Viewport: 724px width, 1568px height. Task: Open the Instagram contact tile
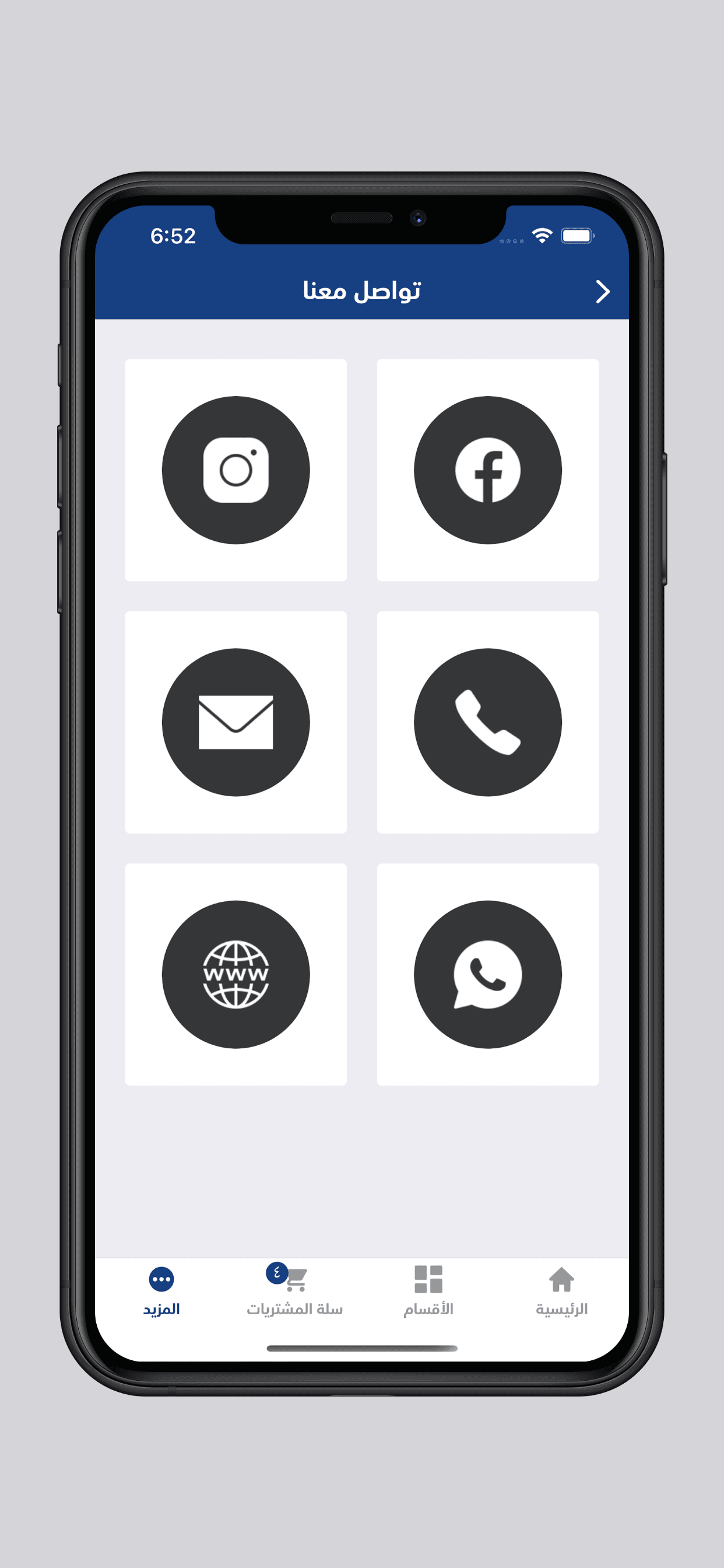click(236, 470)
